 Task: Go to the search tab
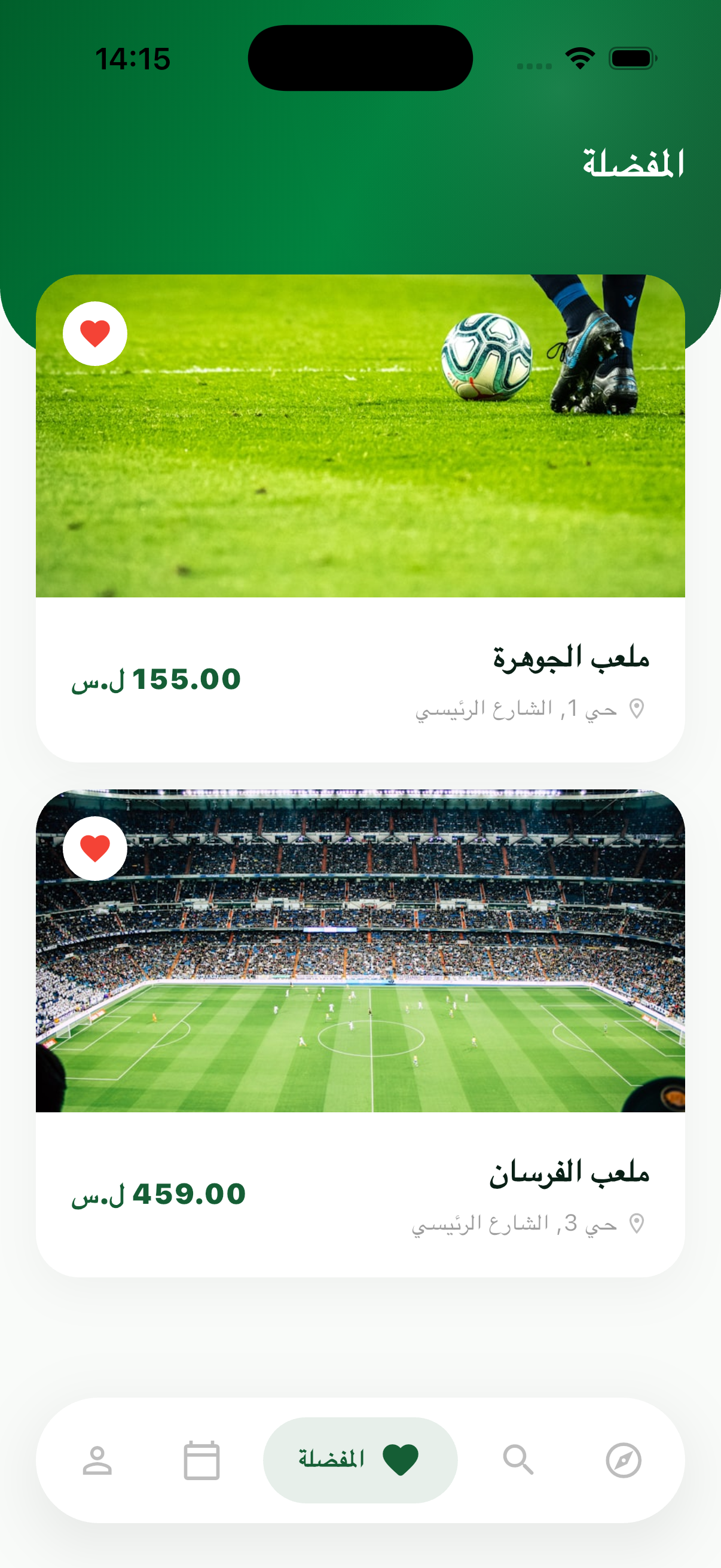518,1460
